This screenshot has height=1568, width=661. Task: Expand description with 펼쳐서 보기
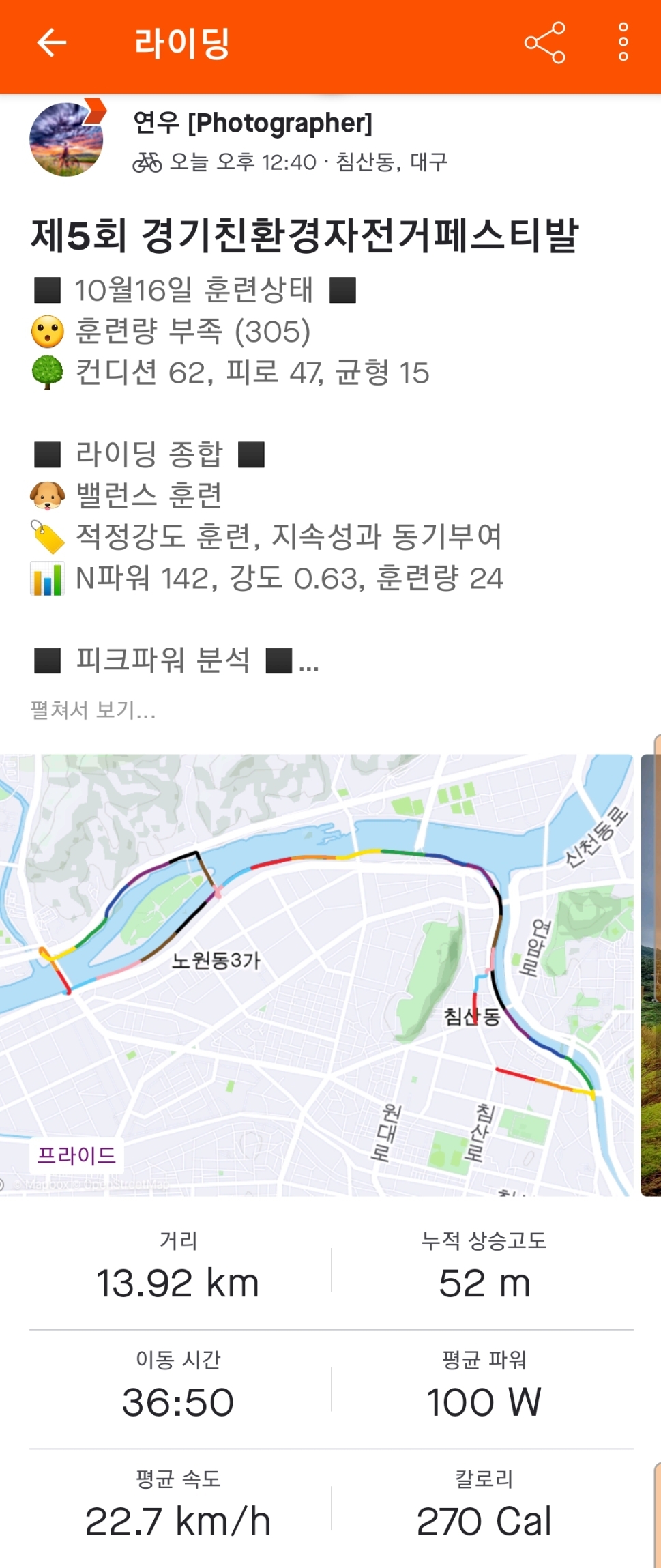(x=93, y=710)
